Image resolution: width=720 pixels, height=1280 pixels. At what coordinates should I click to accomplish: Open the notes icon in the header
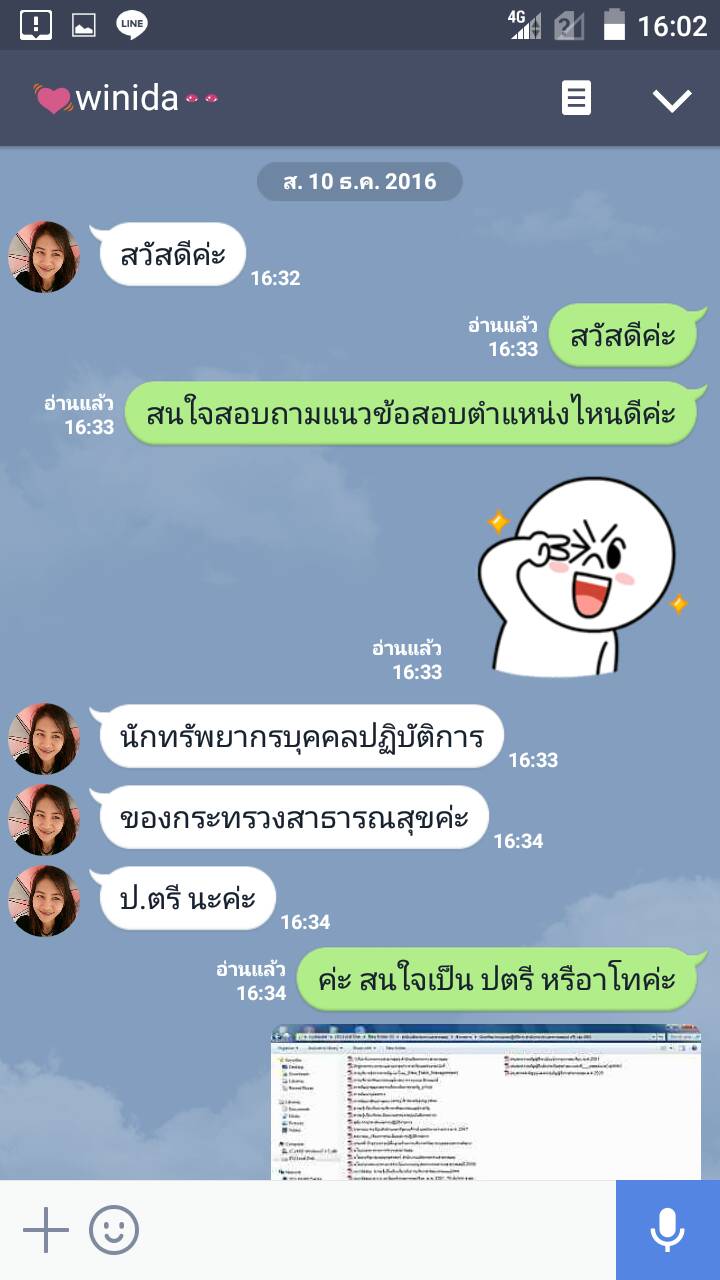pyautogui.click(x=576, y=98)
